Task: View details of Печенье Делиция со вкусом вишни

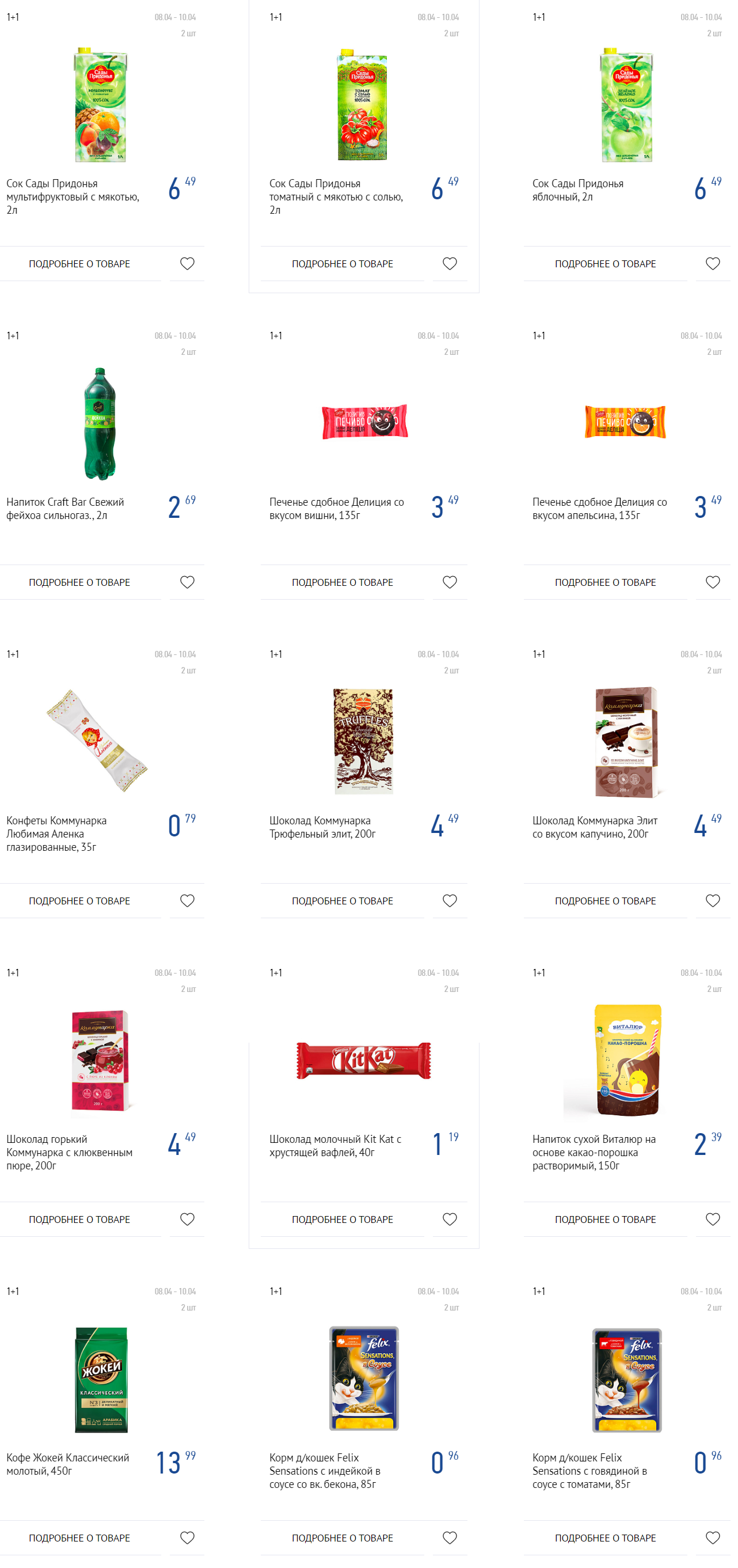Action: click(x=343, y=582)
